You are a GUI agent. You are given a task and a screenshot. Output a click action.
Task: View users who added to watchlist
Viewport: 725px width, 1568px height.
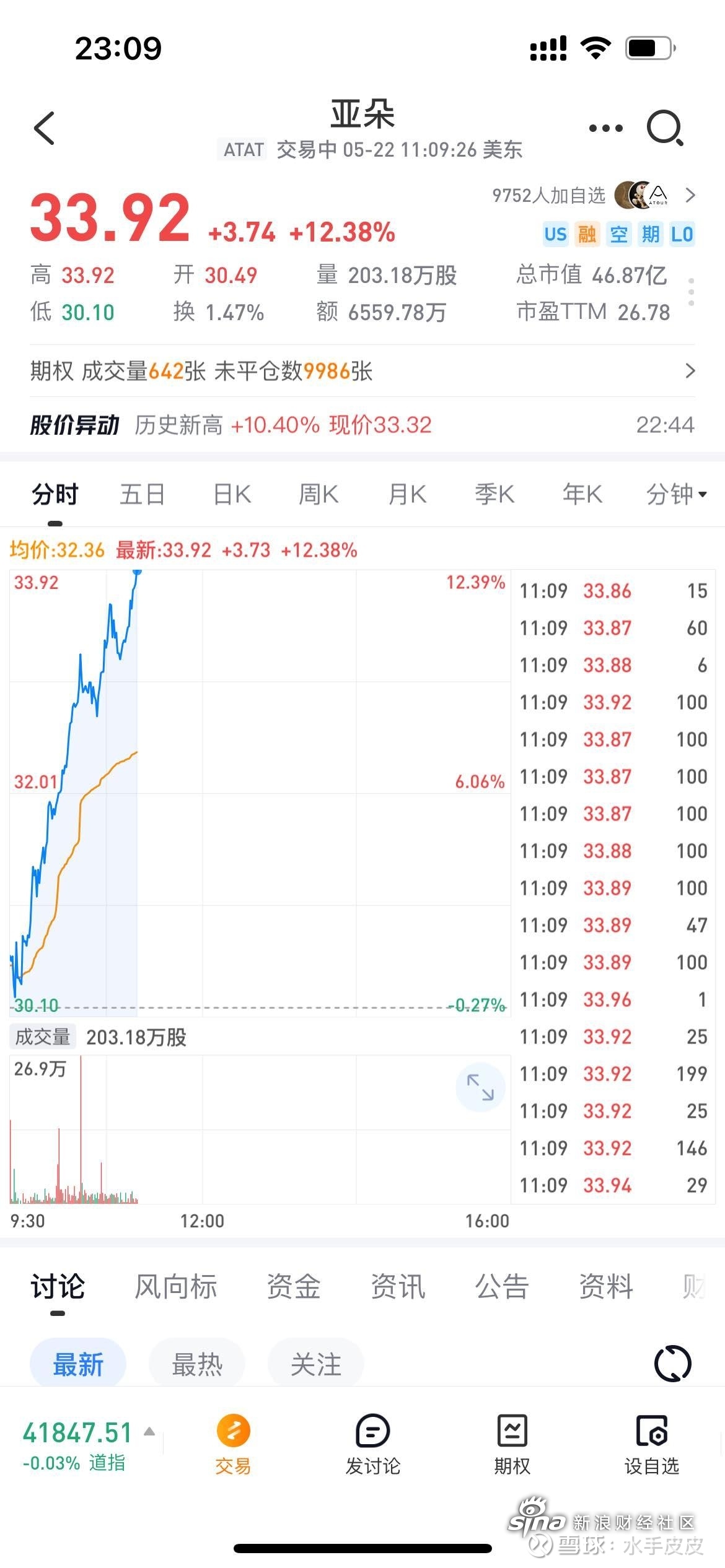(x=594, y=196)
